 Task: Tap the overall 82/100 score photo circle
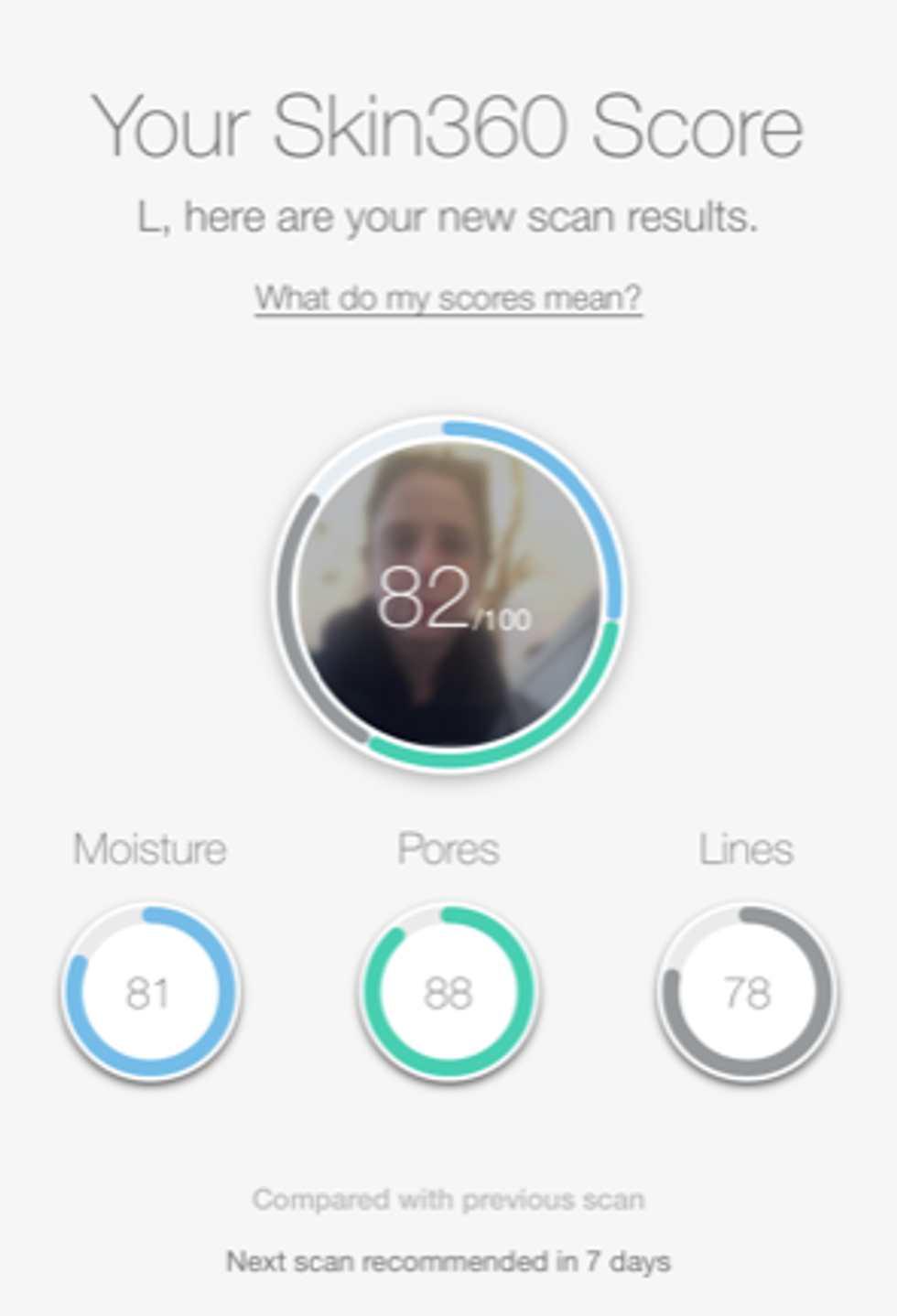coord(448,595)
